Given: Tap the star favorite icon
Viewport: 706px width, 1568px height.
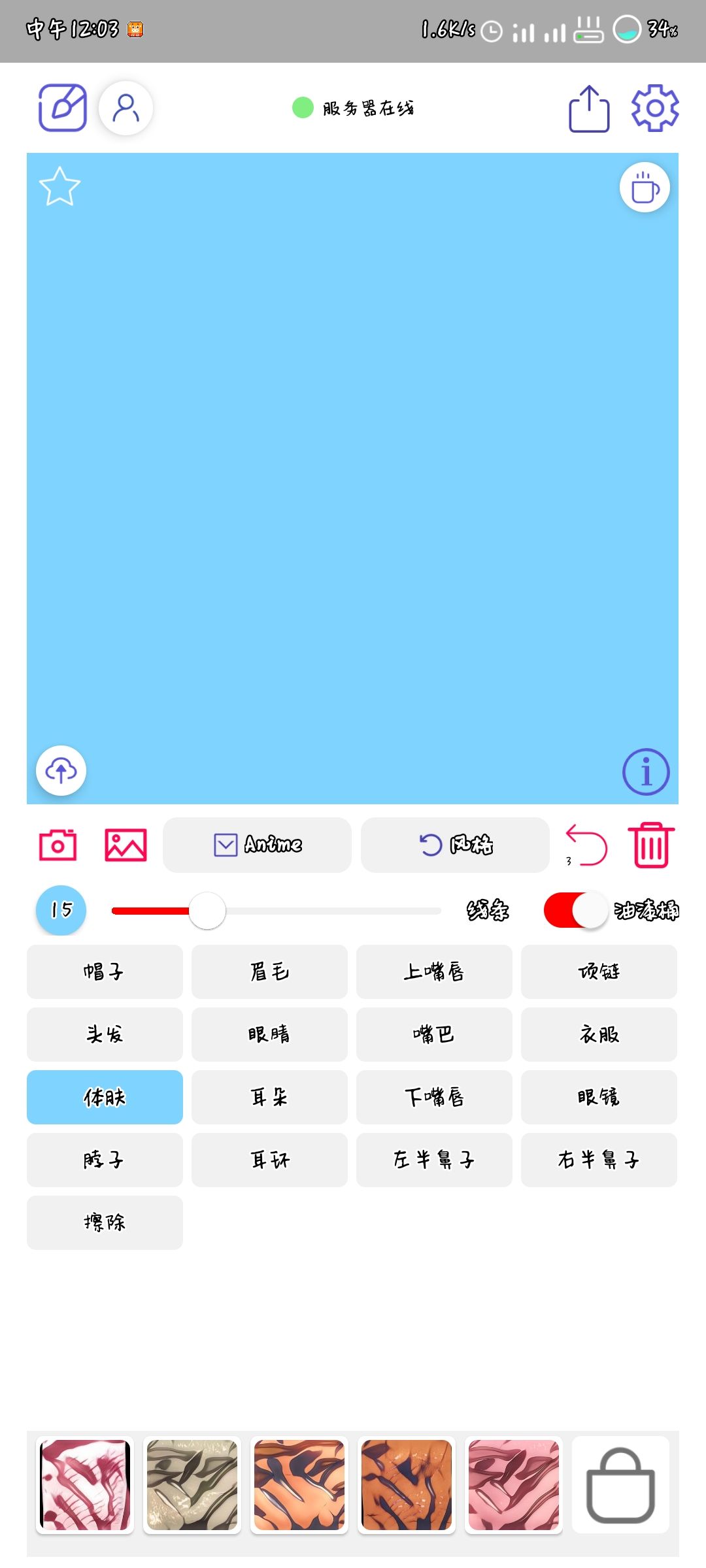Looking at the screenshot, I should click(59, 187).
